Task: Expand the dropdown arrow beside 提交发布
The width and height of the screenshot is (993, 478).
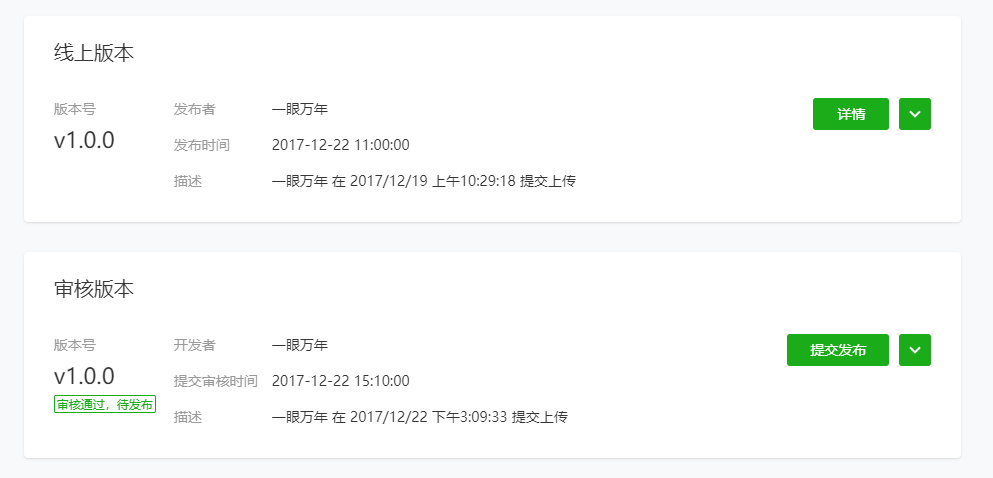Action: coord(915,350)
